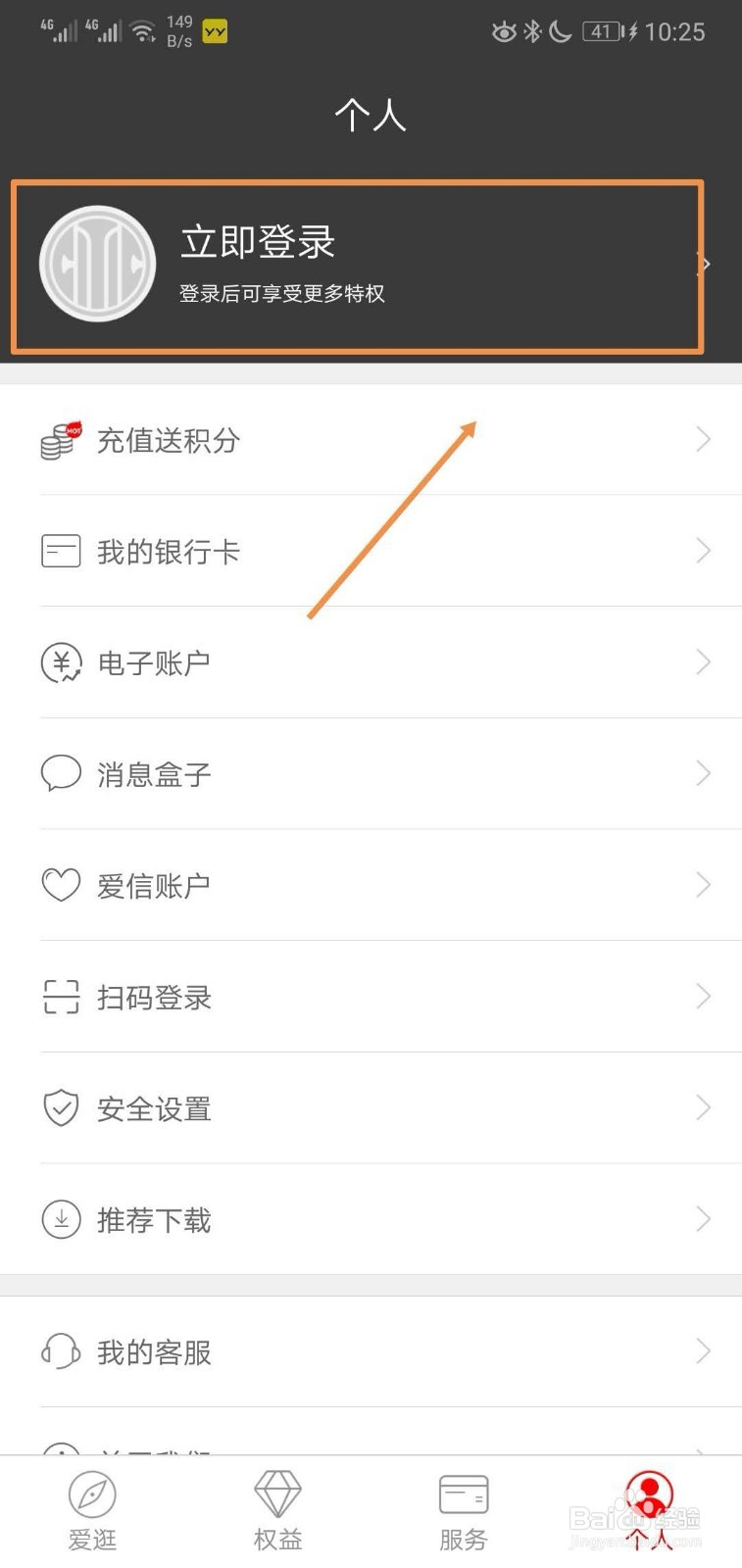Tap the bank logo avatar placeholder

96,263
